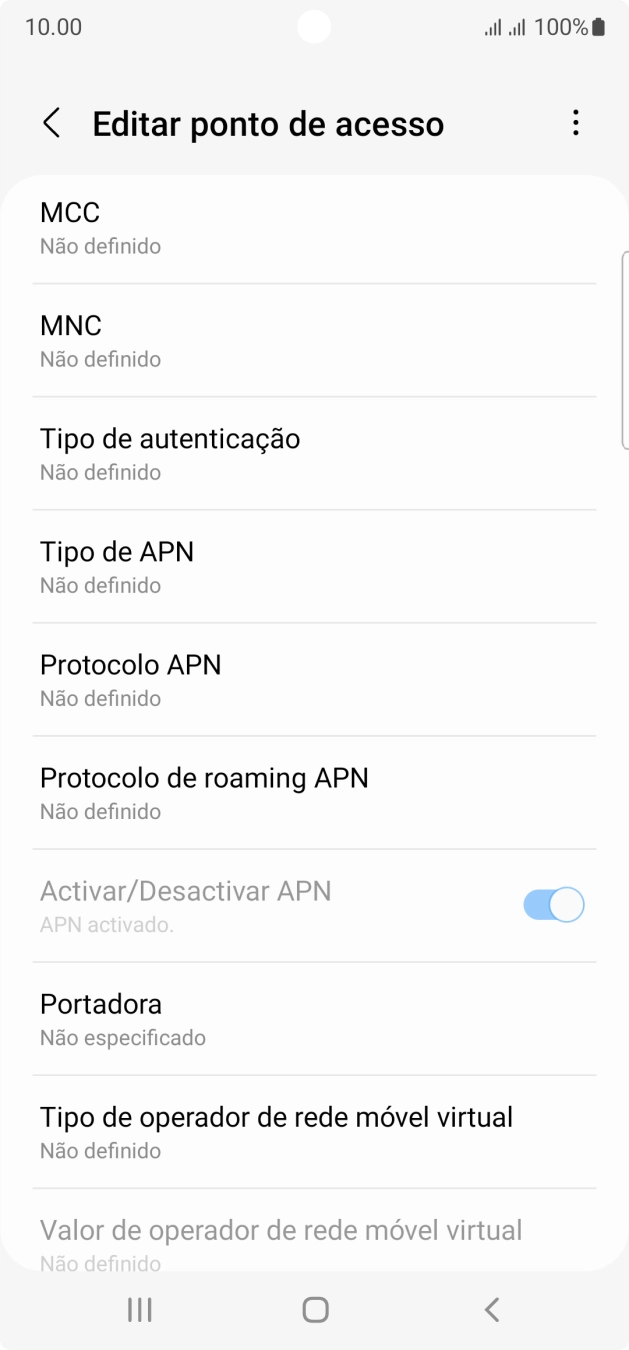Image resolution: width=629 pixels, height=1350 pixels.
Task: Go back from Editar ponto de acesso
Action: (52, 124)
